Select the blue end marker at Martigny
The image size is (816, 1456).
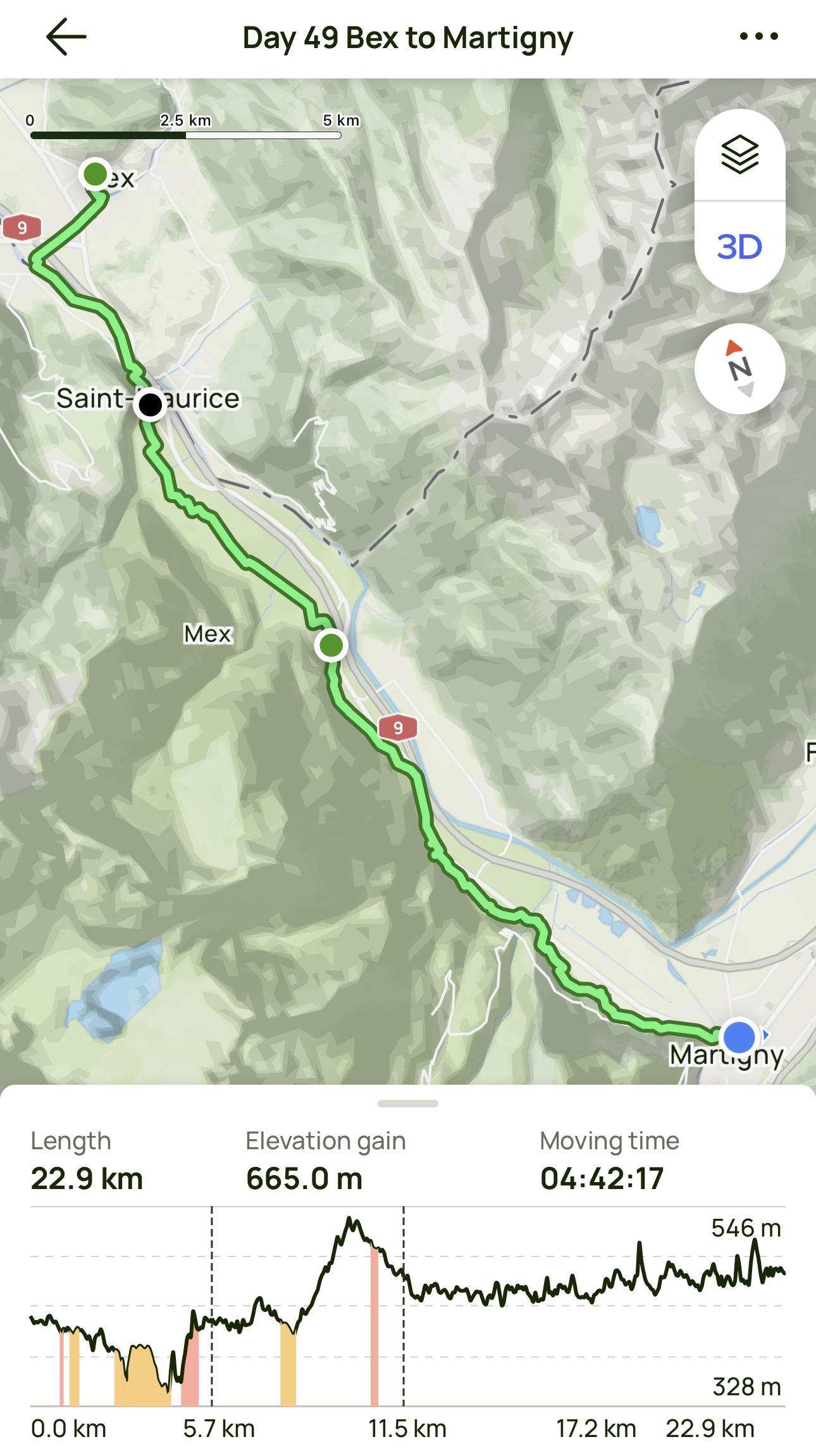(739, 1037)
